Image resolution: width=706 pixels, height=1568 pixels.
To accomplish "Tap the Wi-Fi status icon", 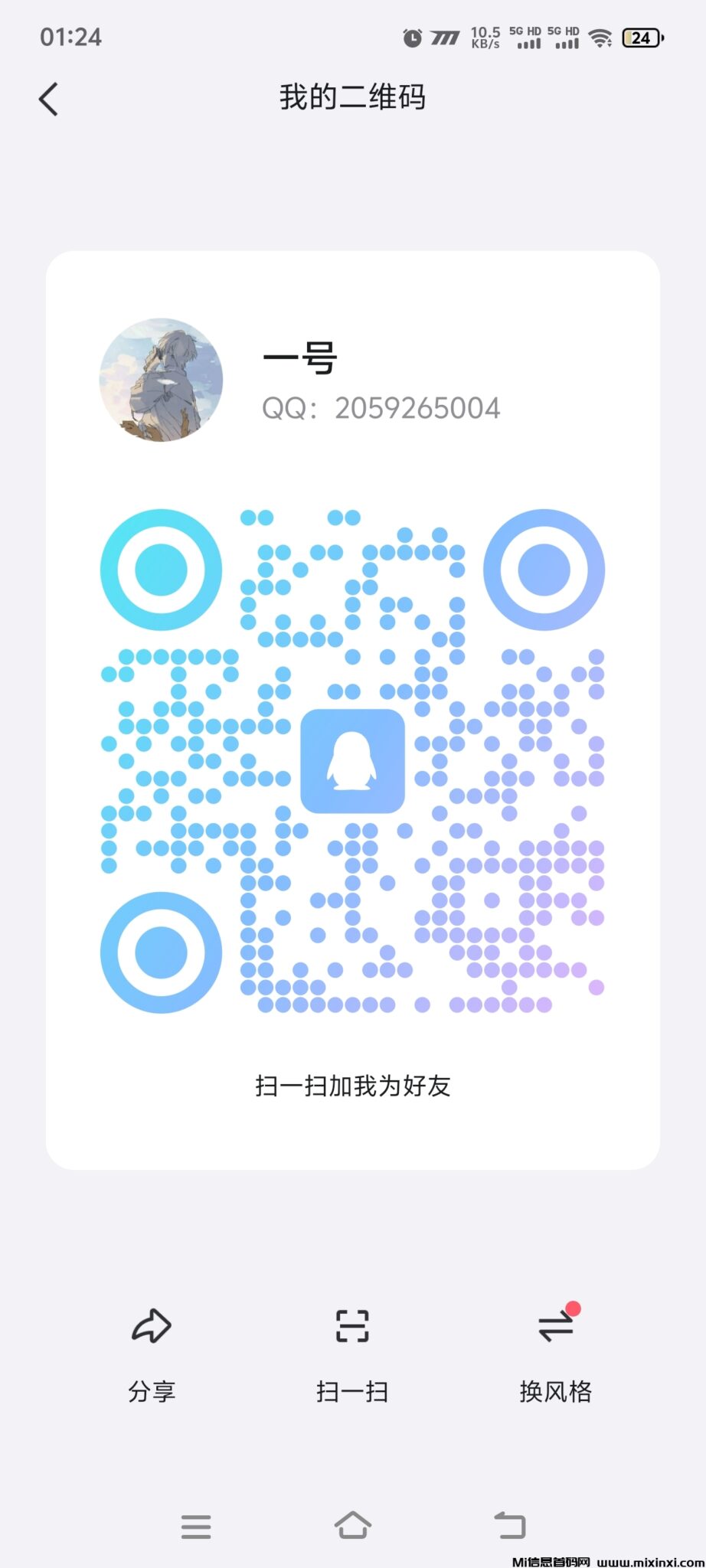I will click(x=600, y=38).
